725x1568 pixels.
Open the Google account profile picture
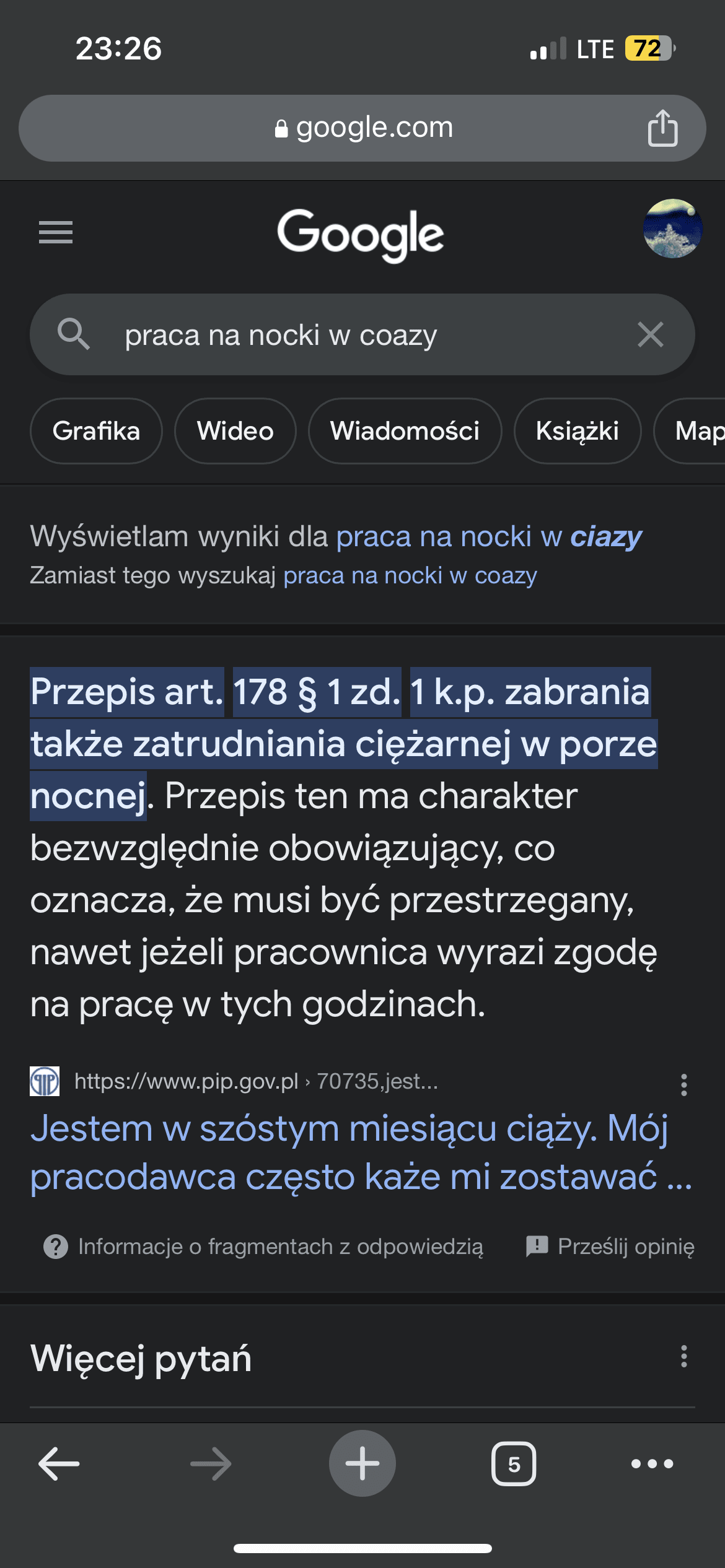click(672, 229)
